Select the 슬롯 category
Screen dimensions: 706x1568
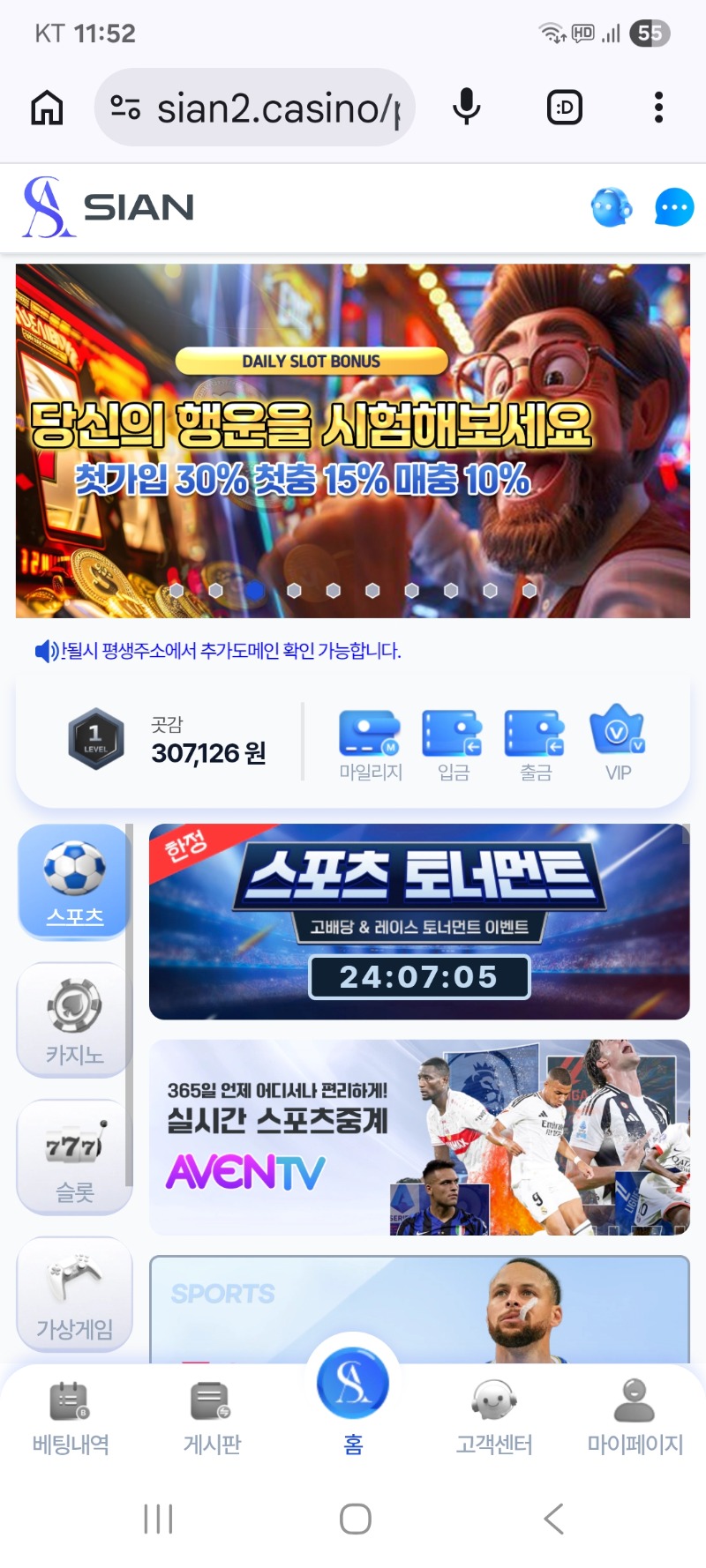coord(74,1158)
